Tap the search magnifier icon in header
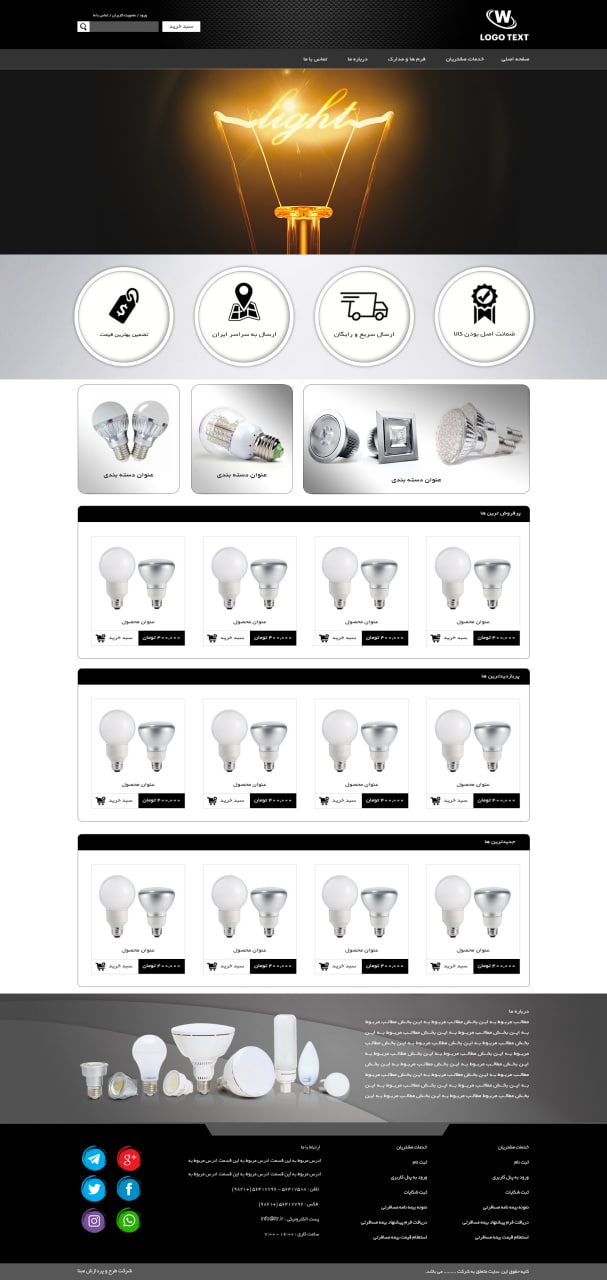The image size is (607, 1280). point(83,26)
